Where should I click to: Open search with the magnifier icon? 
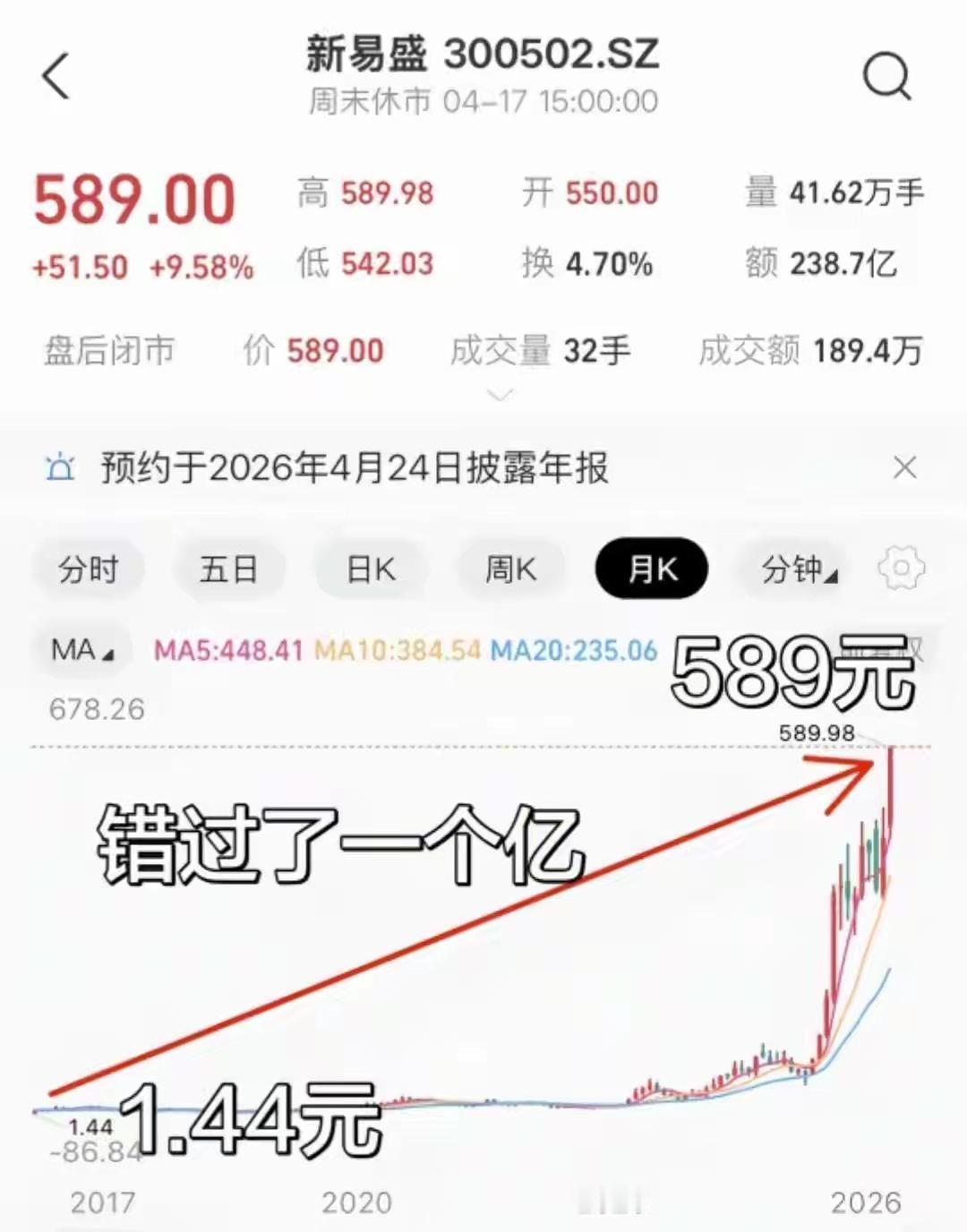886,75
